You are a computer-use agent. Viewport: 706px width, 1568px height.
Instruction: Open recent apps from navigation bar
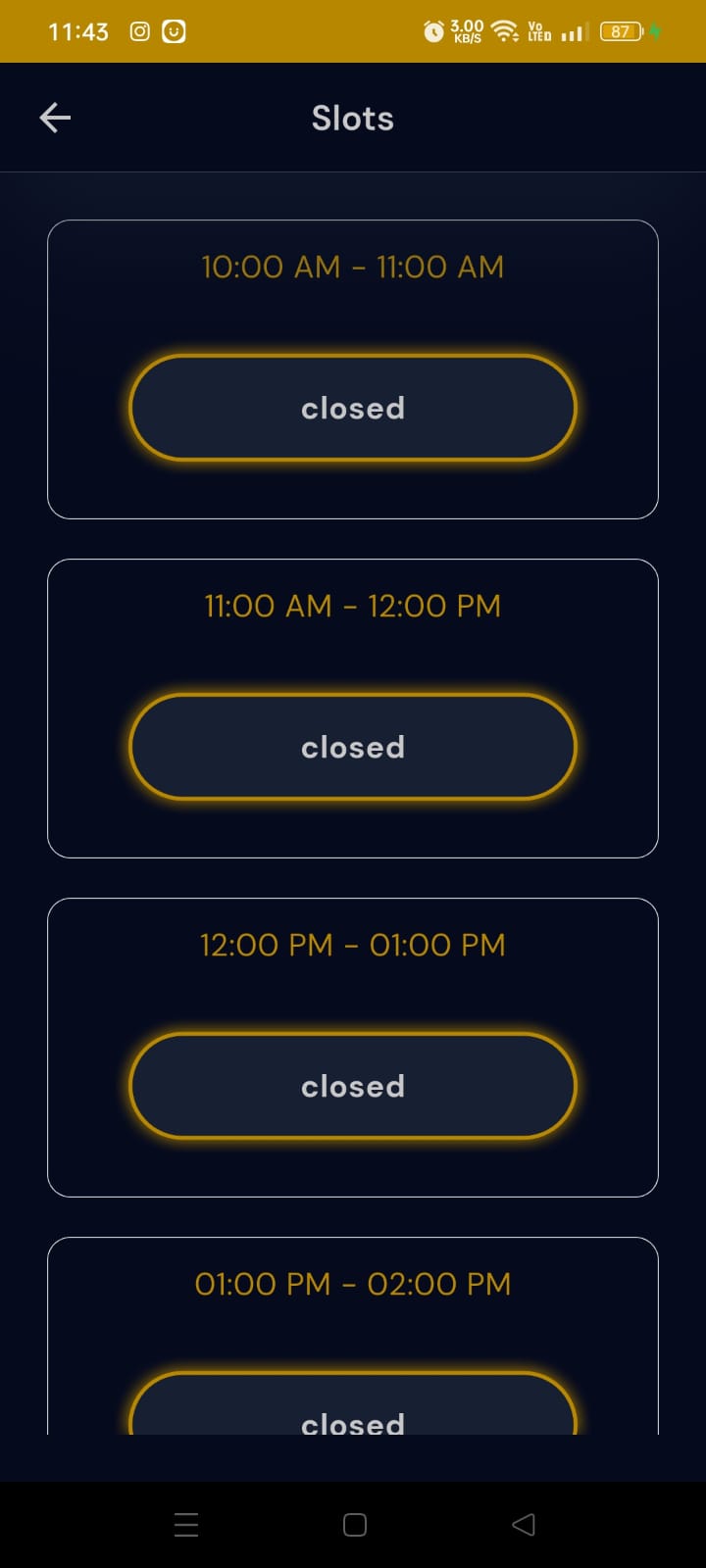point(186,1524)
